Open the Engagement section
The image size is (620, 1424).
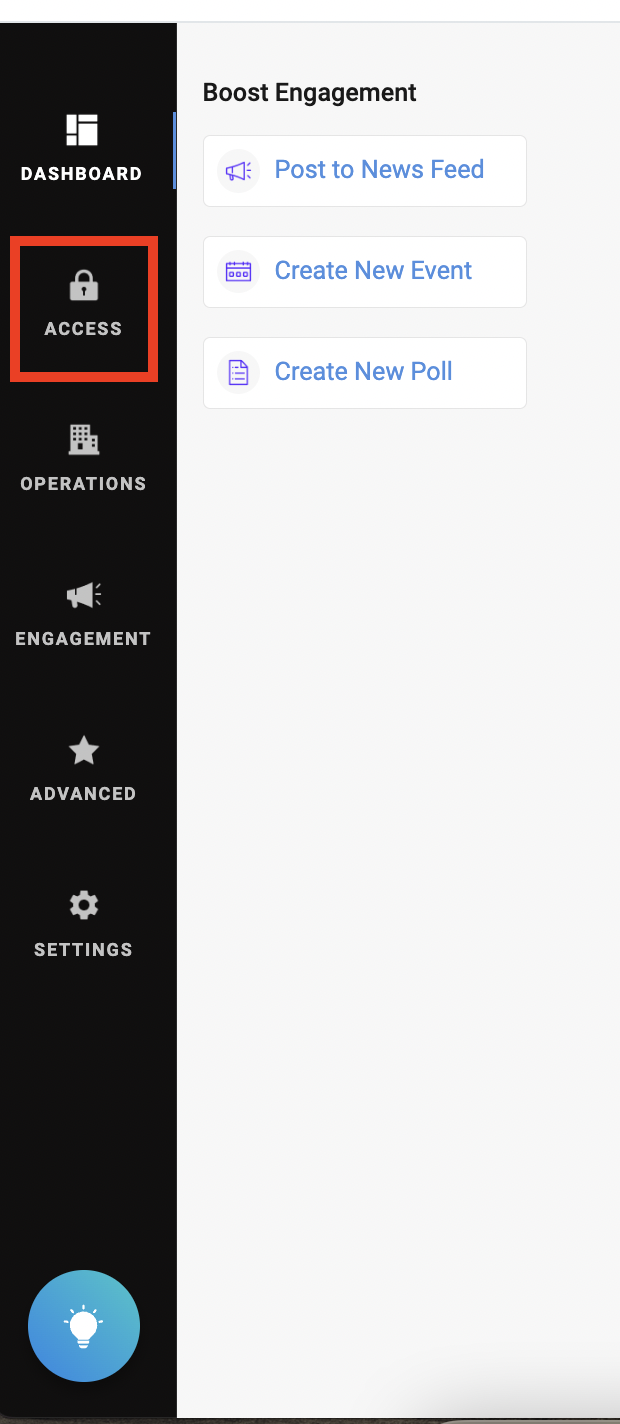click(83, 614)
